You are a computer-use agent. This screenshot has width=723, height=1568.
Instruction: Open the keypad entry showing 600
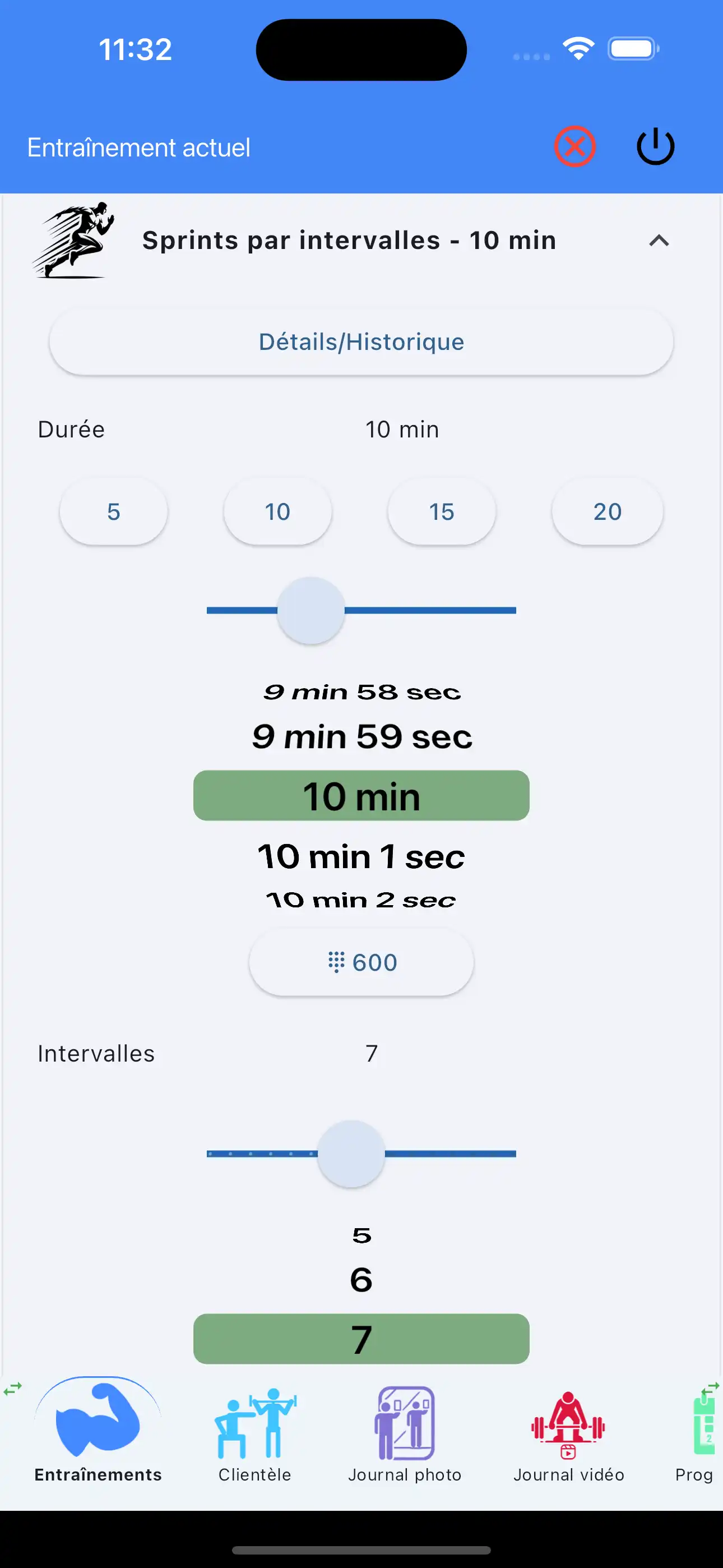pos(361,962)
